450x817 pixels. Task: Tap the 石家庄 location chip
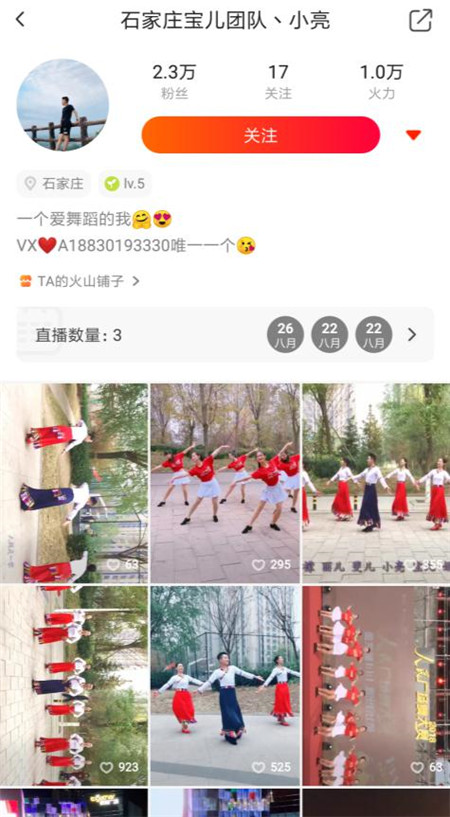54,184
